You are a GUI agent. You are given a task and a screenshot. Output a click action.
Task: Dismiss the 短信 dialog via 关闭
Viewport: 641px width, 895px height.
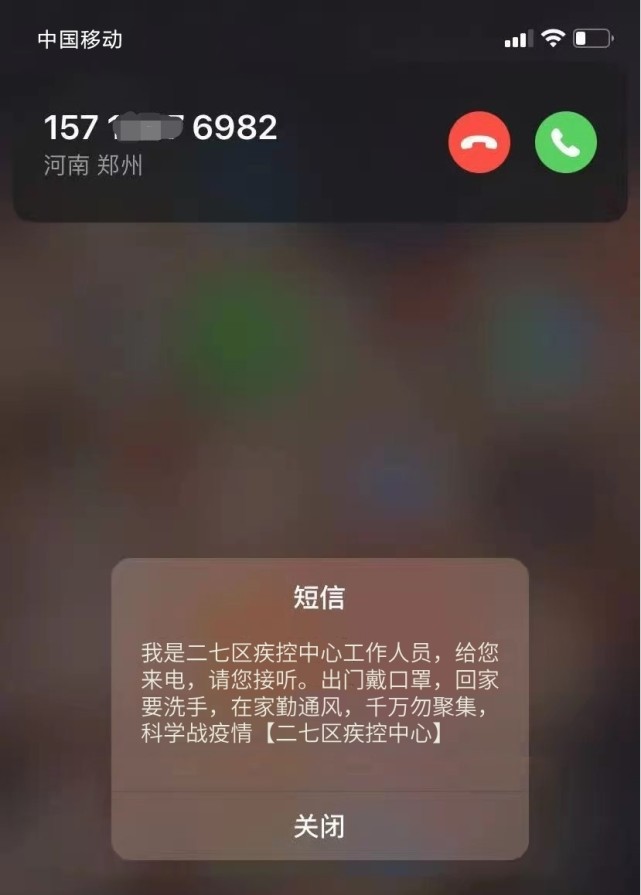320,826
